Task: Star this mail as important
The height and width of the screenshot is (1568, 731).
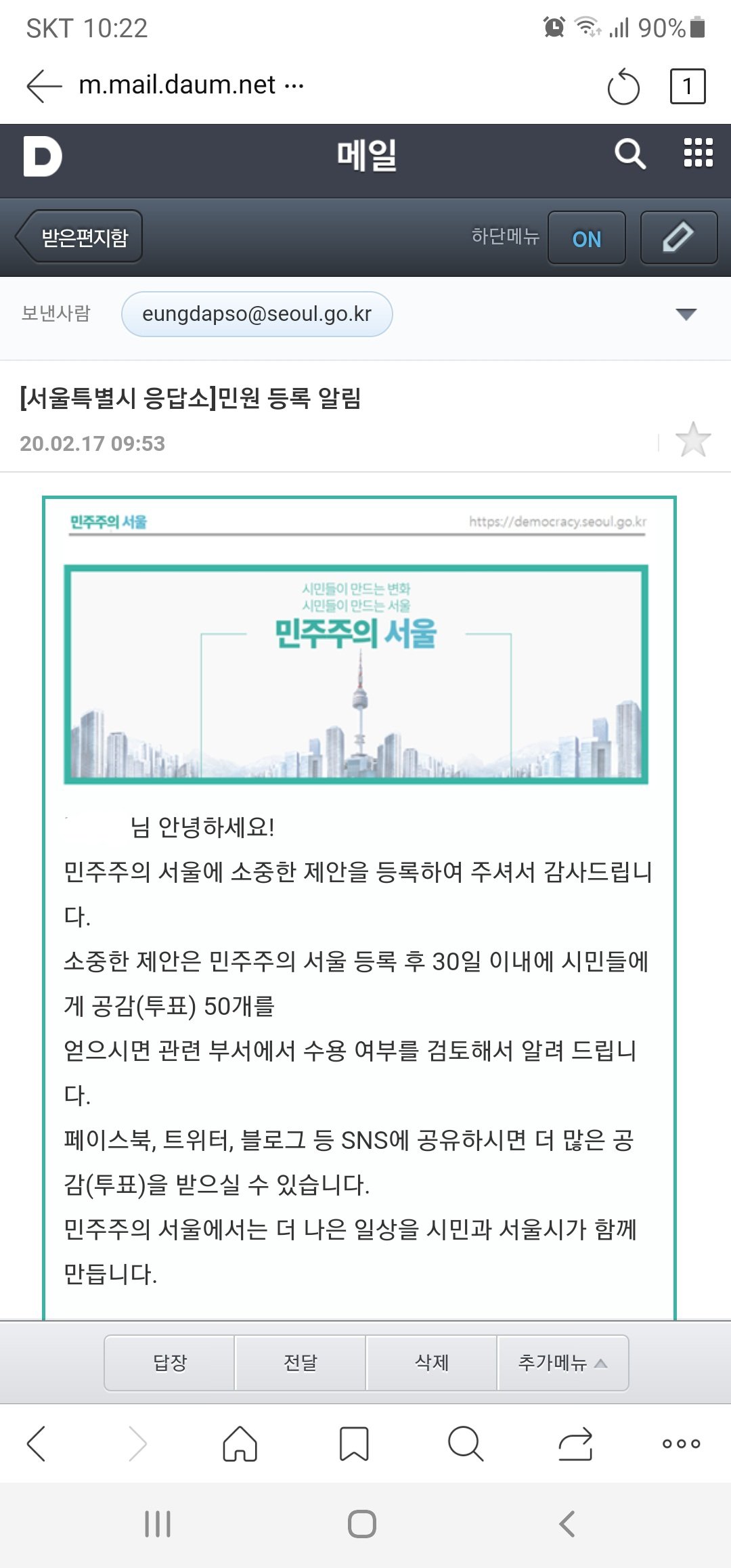Action: click(693, 440)
